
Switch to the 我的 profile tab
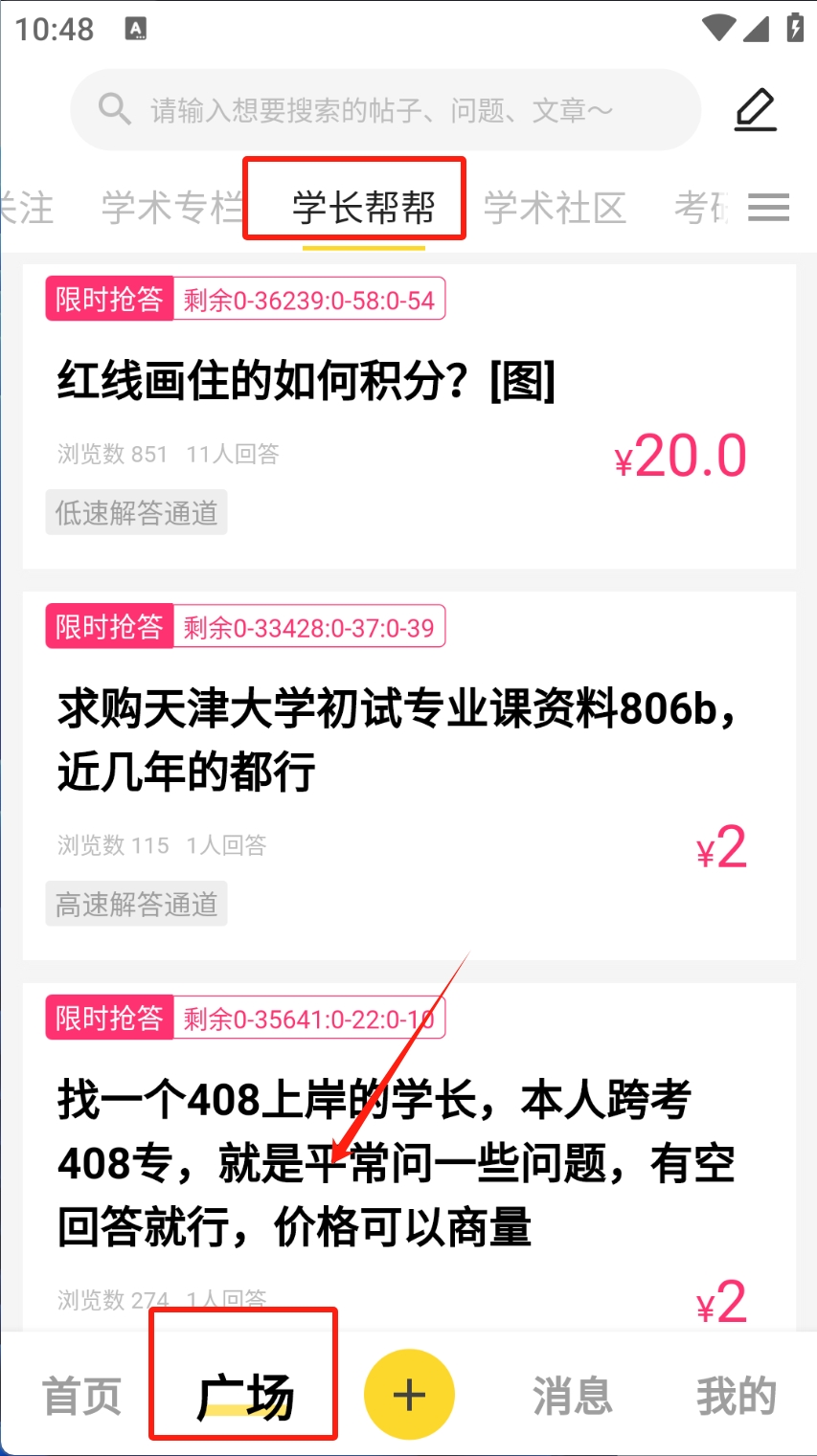tap(736, 1397)
